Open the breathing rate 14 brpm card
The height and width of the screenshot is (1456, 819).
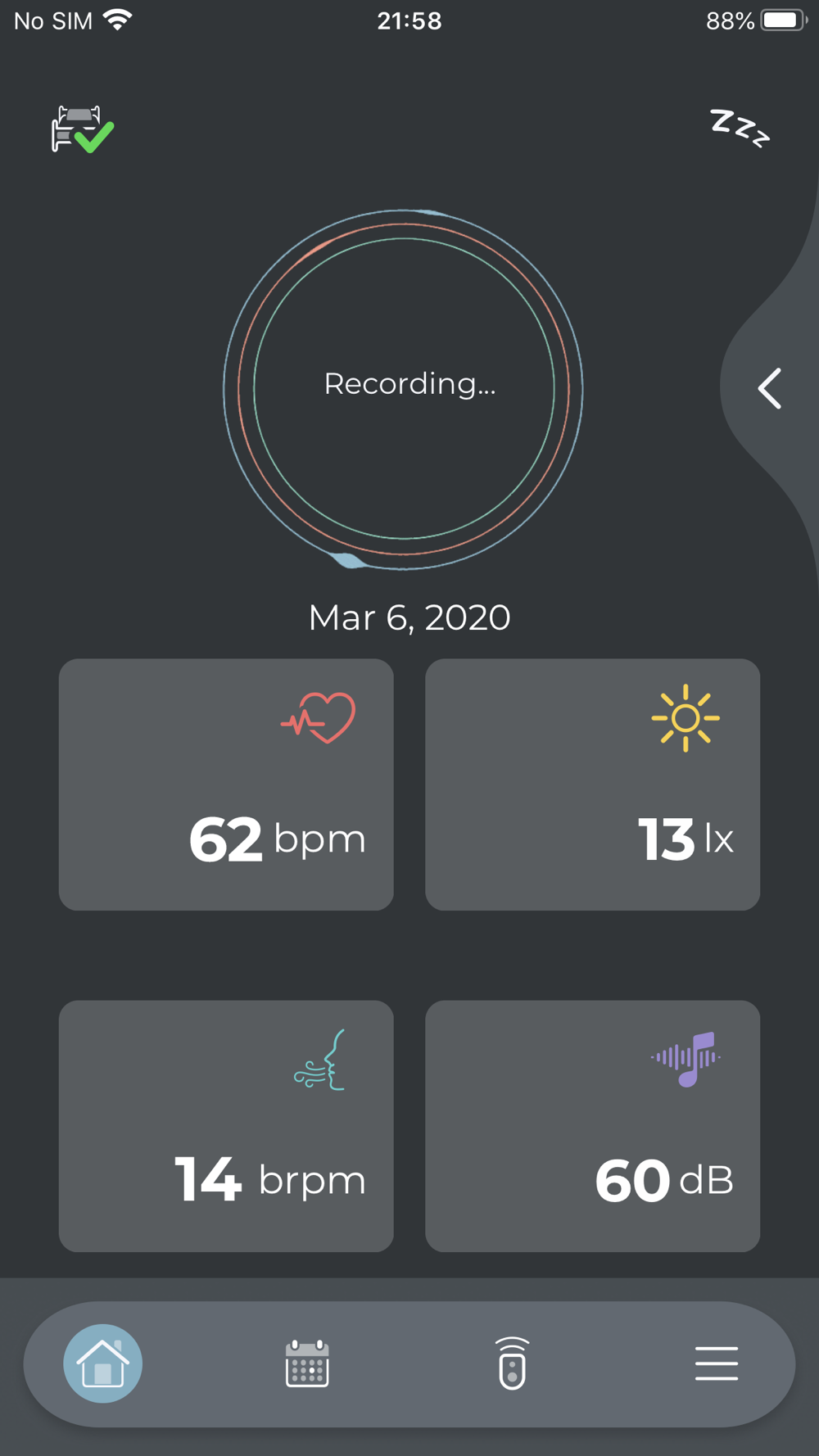(x=226, y=1126)
